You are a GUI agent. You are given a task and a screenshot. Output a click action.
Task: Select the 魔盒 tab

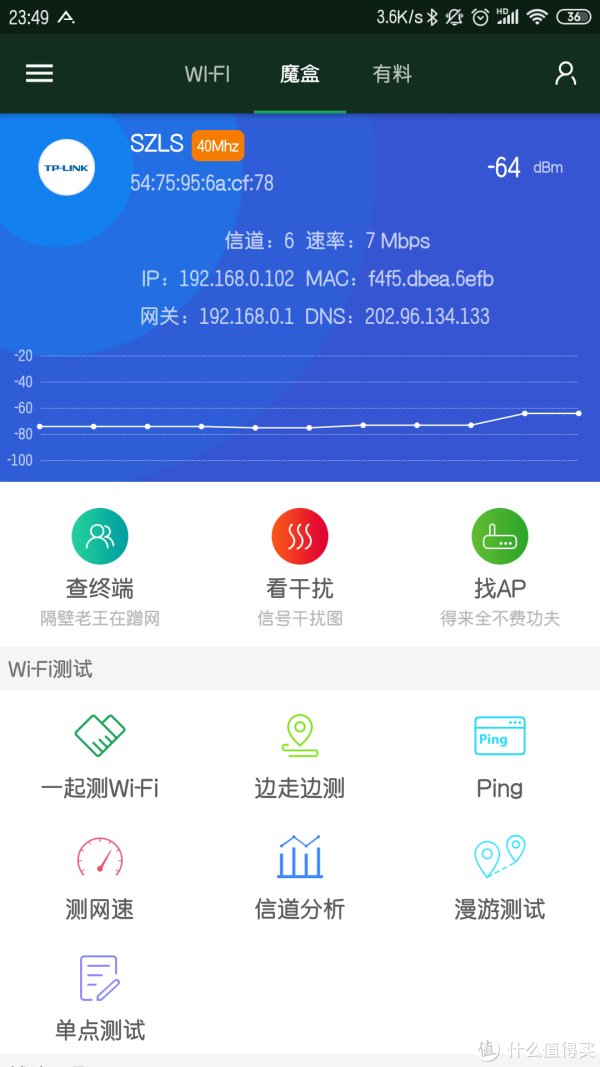[x=300, y=74]
